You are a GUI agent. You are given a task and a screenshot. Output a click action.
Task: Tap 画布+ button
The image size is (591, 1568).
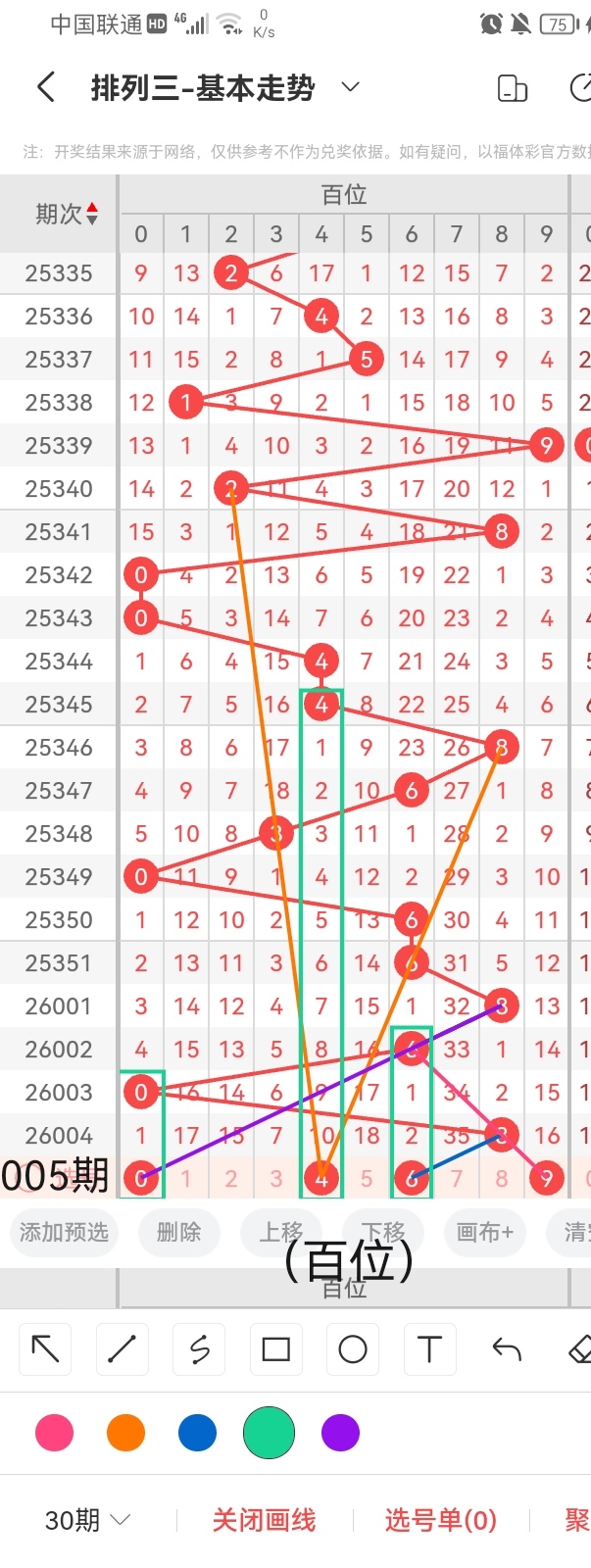484,1232
